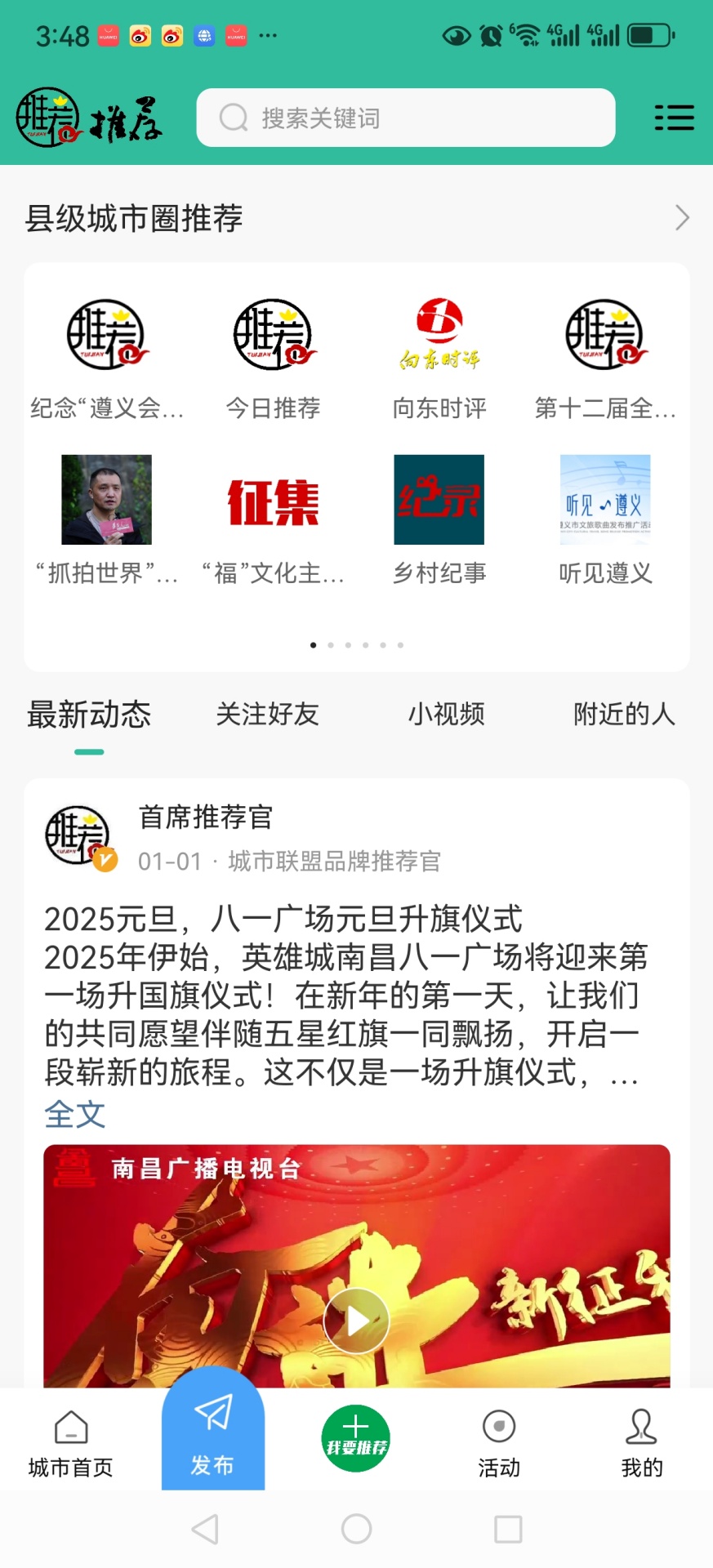Switch to the 小视频 tab

pos(446,715)
